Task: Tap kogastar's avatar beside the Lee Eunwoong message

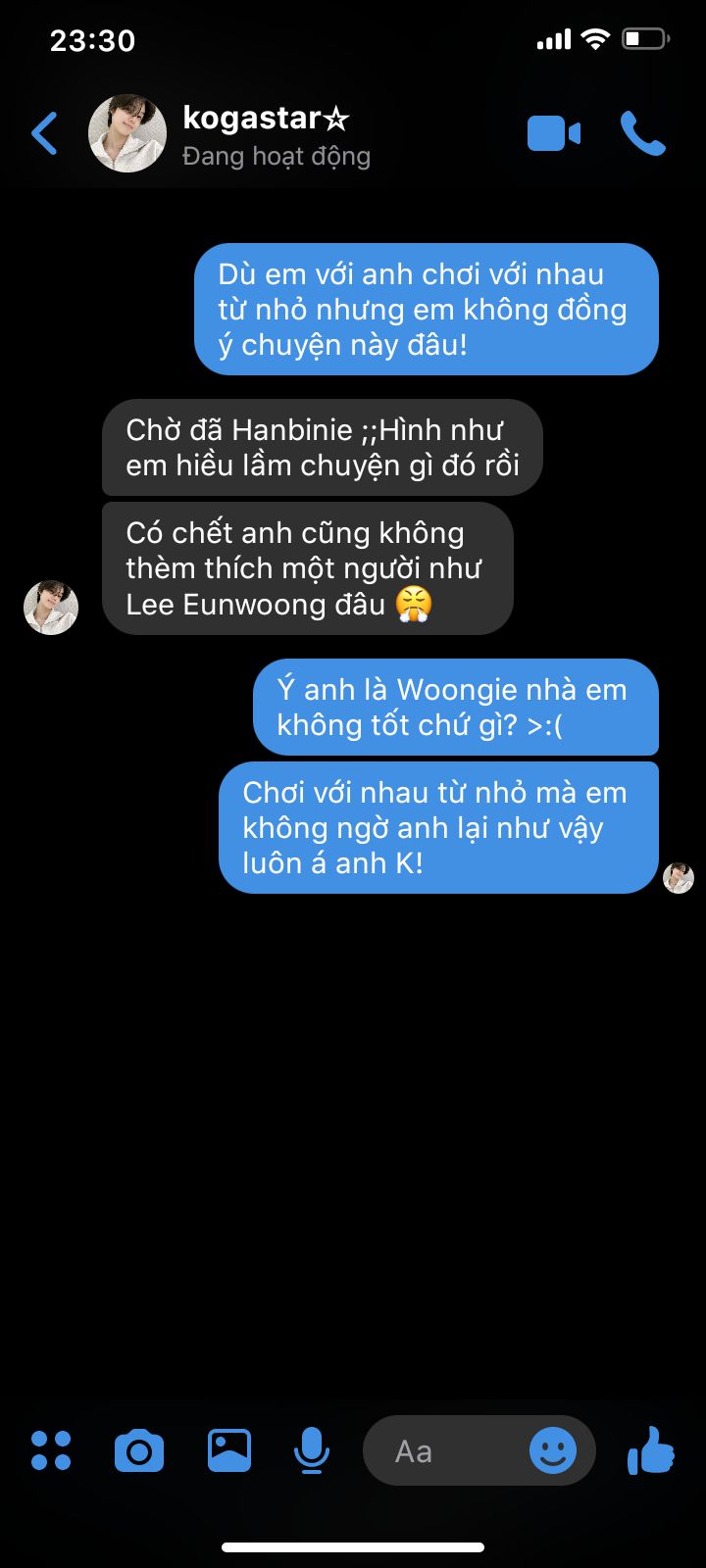Action: pyautogui.click(x=51, y=608)
